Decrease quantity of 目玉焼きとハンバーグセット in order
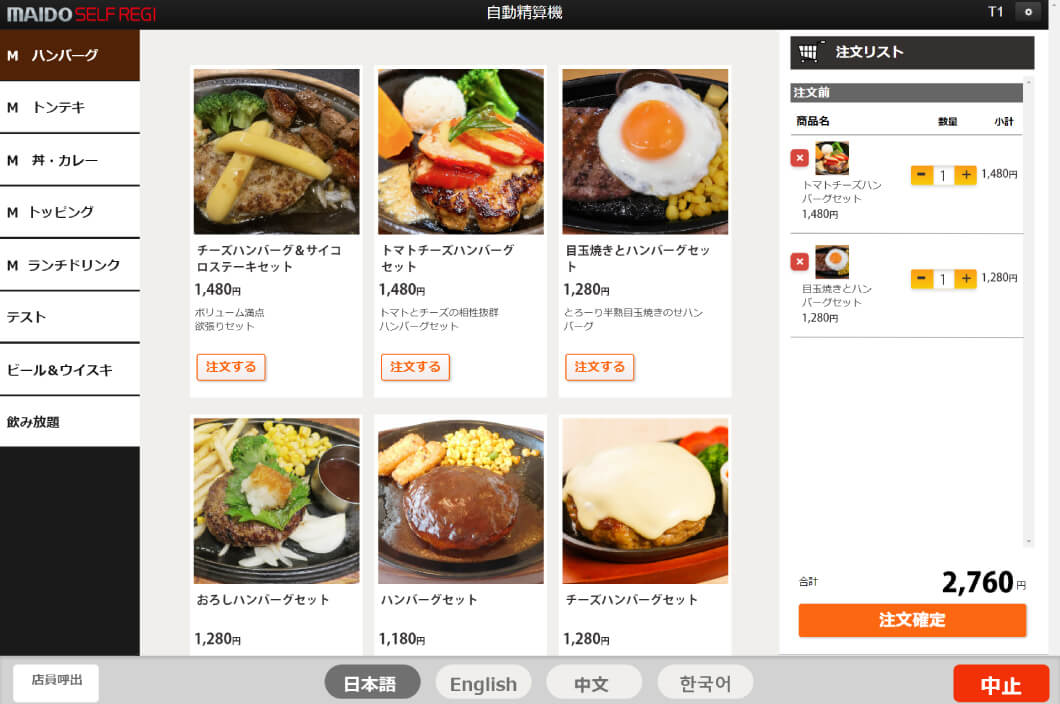Screen dimensions: 1060x704 point(921,279)
